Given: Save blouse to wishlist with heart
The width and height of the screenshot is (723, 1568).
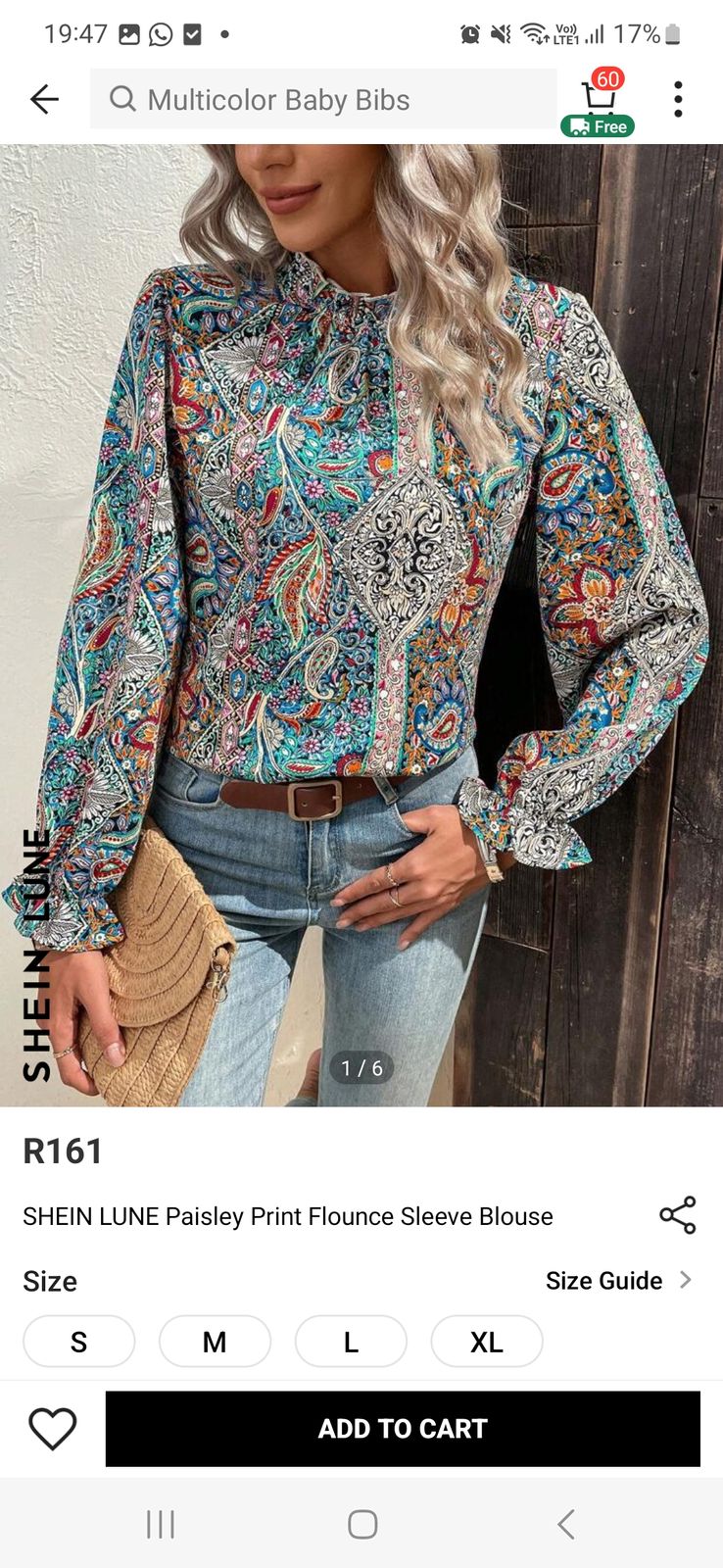Looking at the screenshot, I should click(x=53, y=1428).
